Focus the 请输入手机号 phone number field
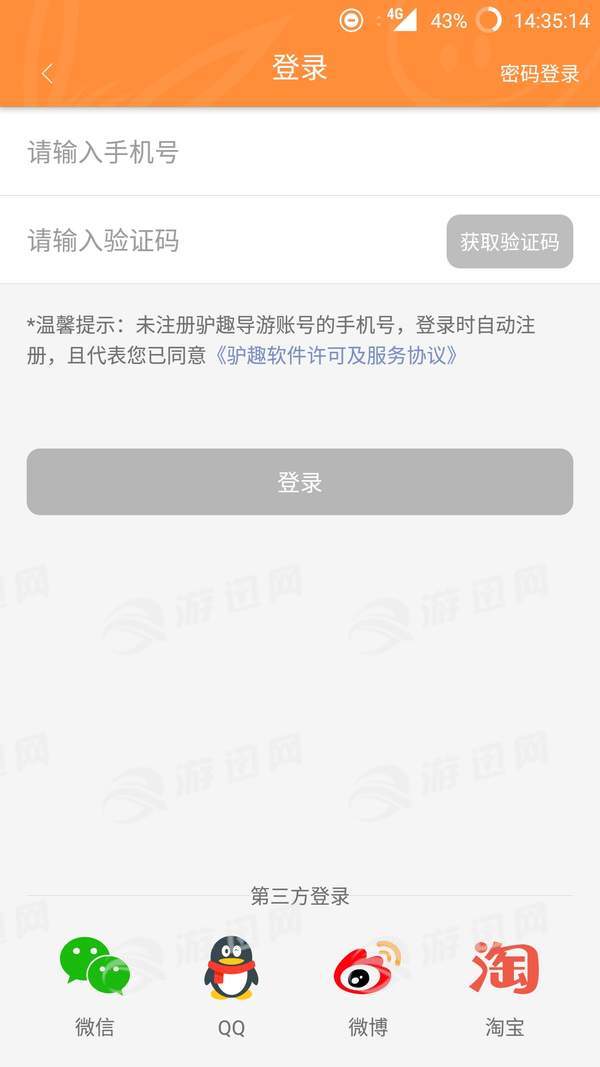Image resolution: width=600 pixels, height=1067 pixels. coord(300,153)
